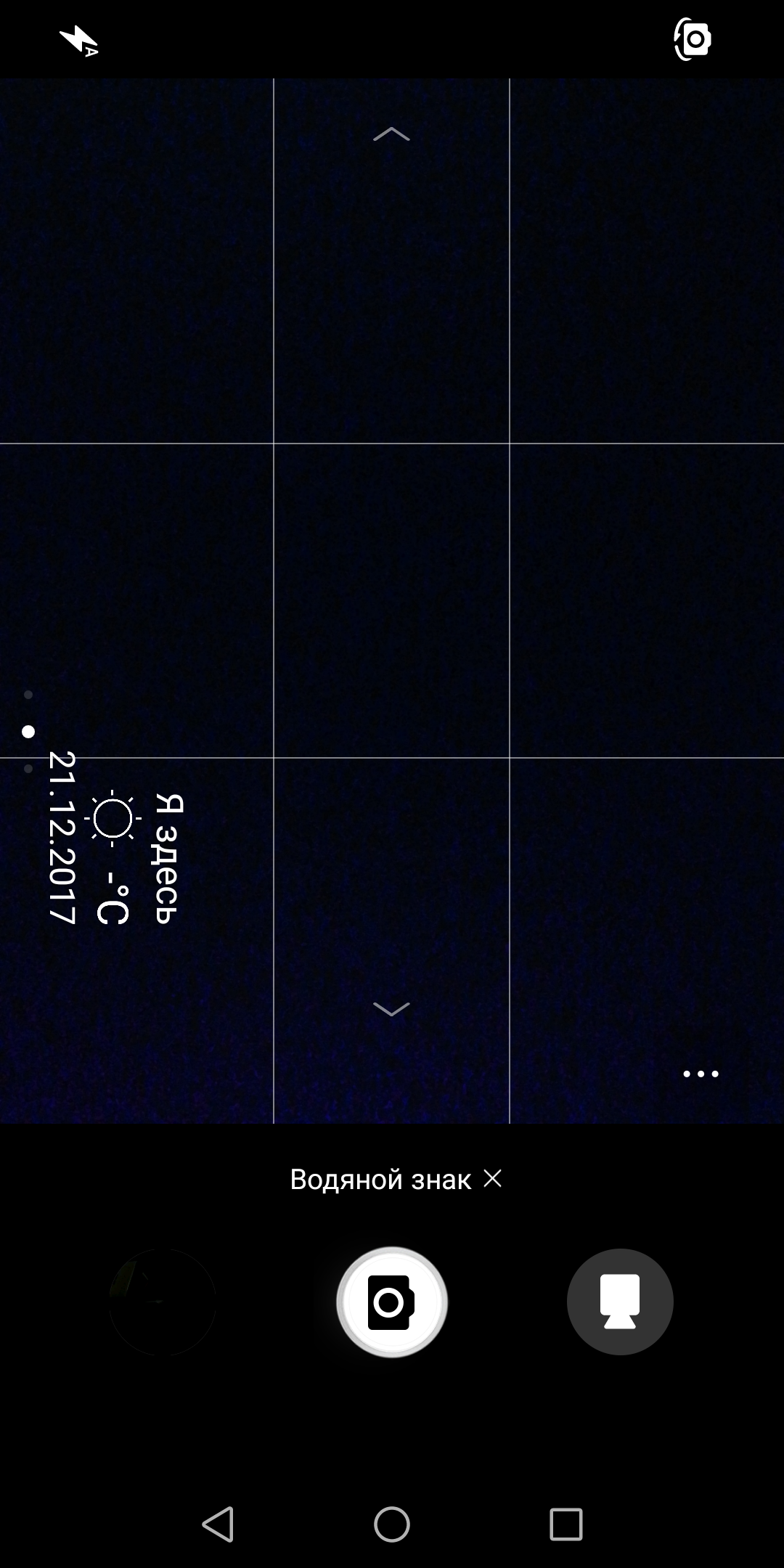Screen dimensions: 784x1568
Task: Toggle the auto flash icon
Action: 78,40
